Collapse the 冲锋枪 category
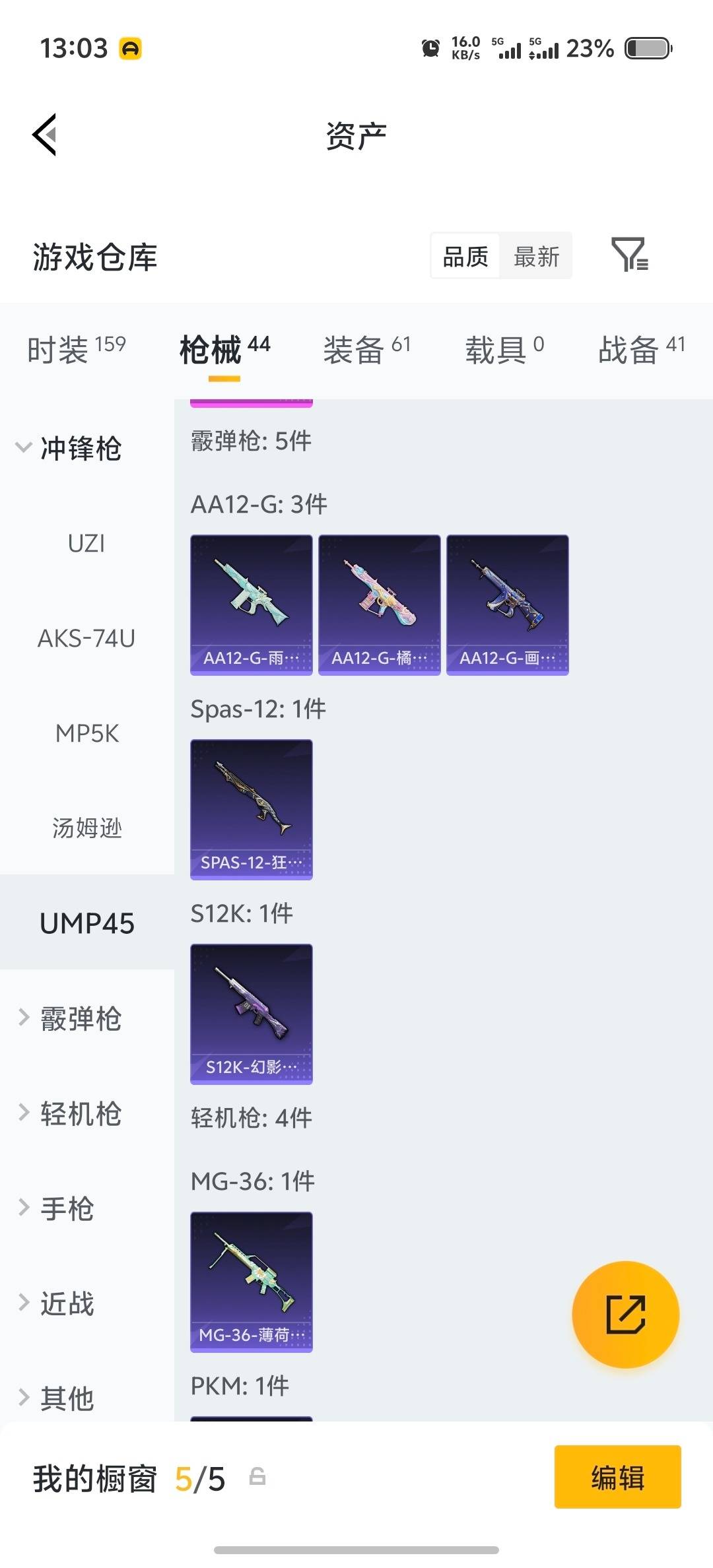713x1568 pixels. [x=79, y=449]
